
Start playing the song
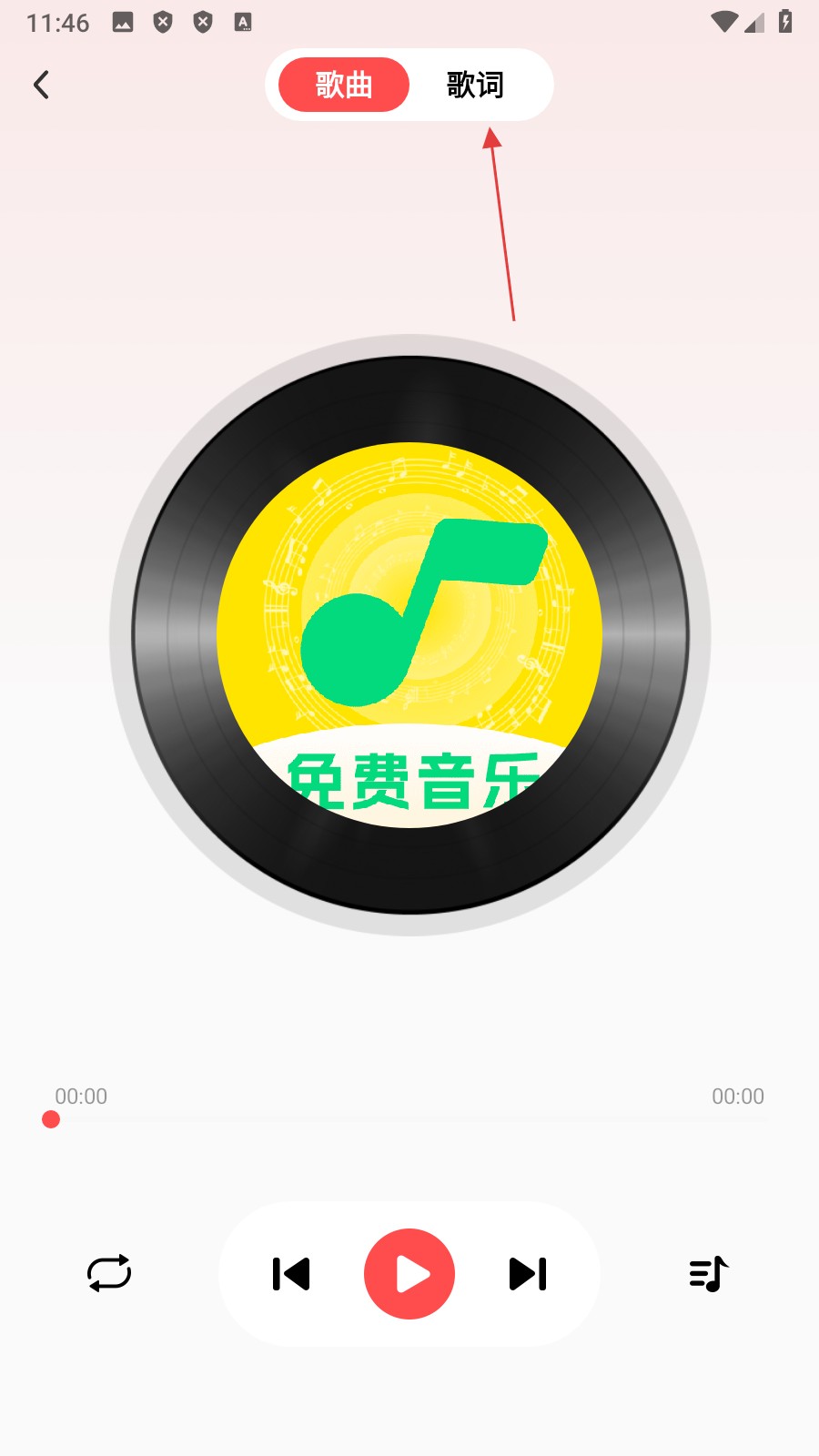point(409,1274)
